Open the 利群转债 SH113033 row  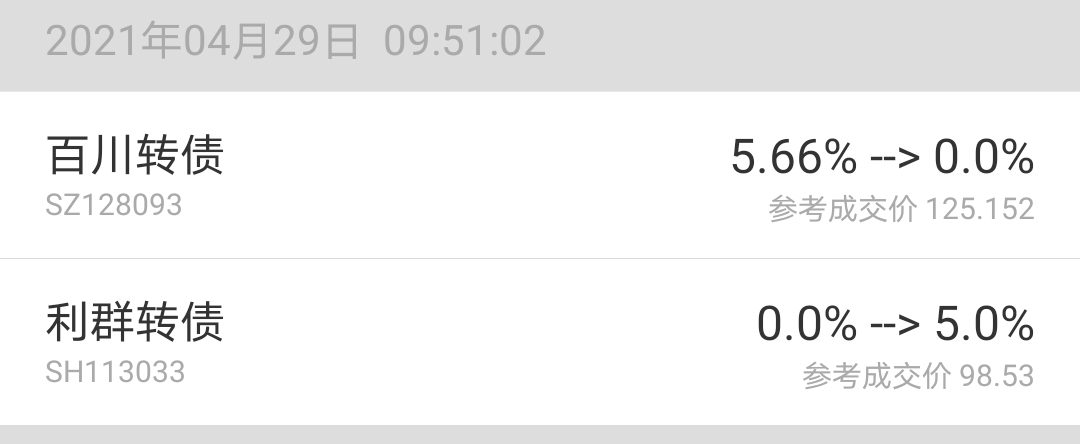pos(540,342)
